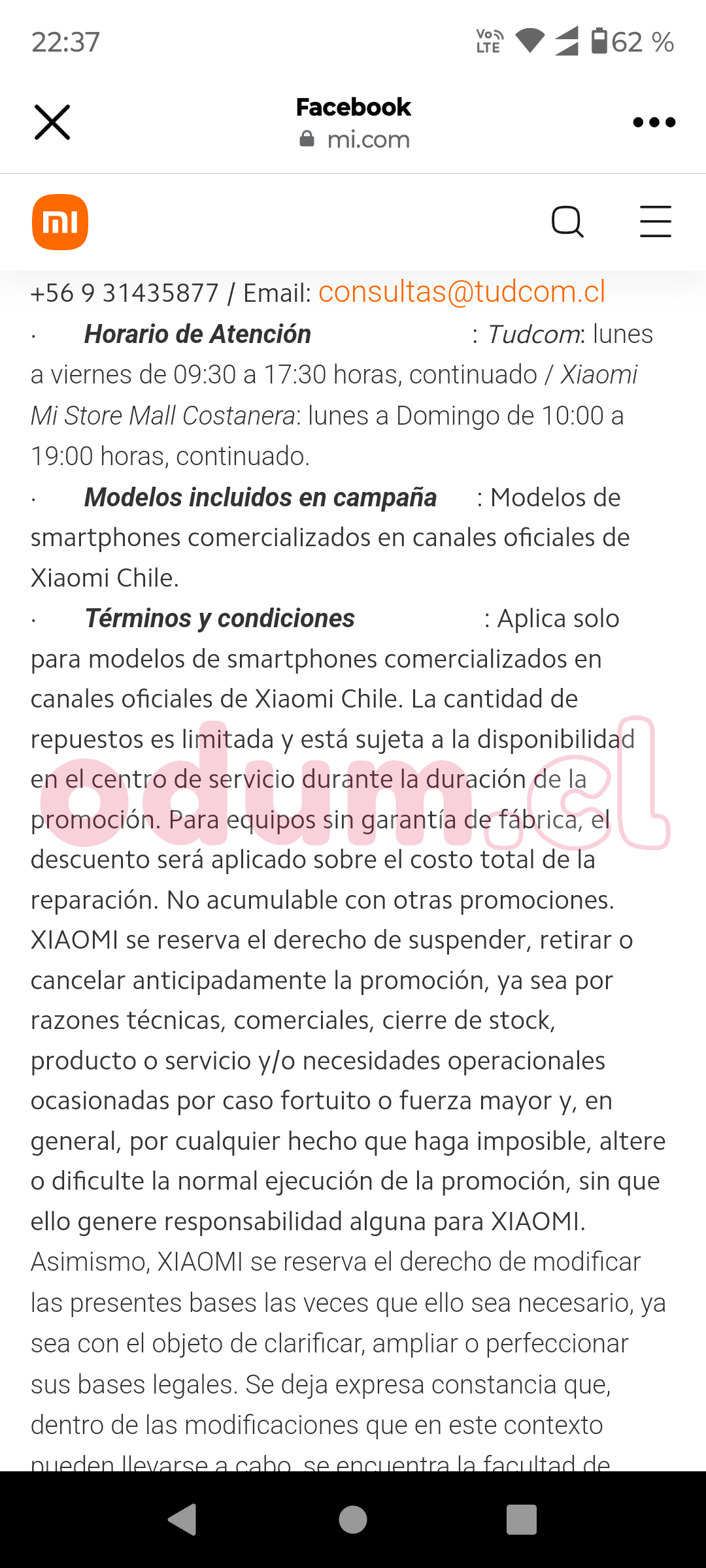Open the hamburger navigation menu
This screenshot has width=706, height=1568.
[x=655, y=221]
